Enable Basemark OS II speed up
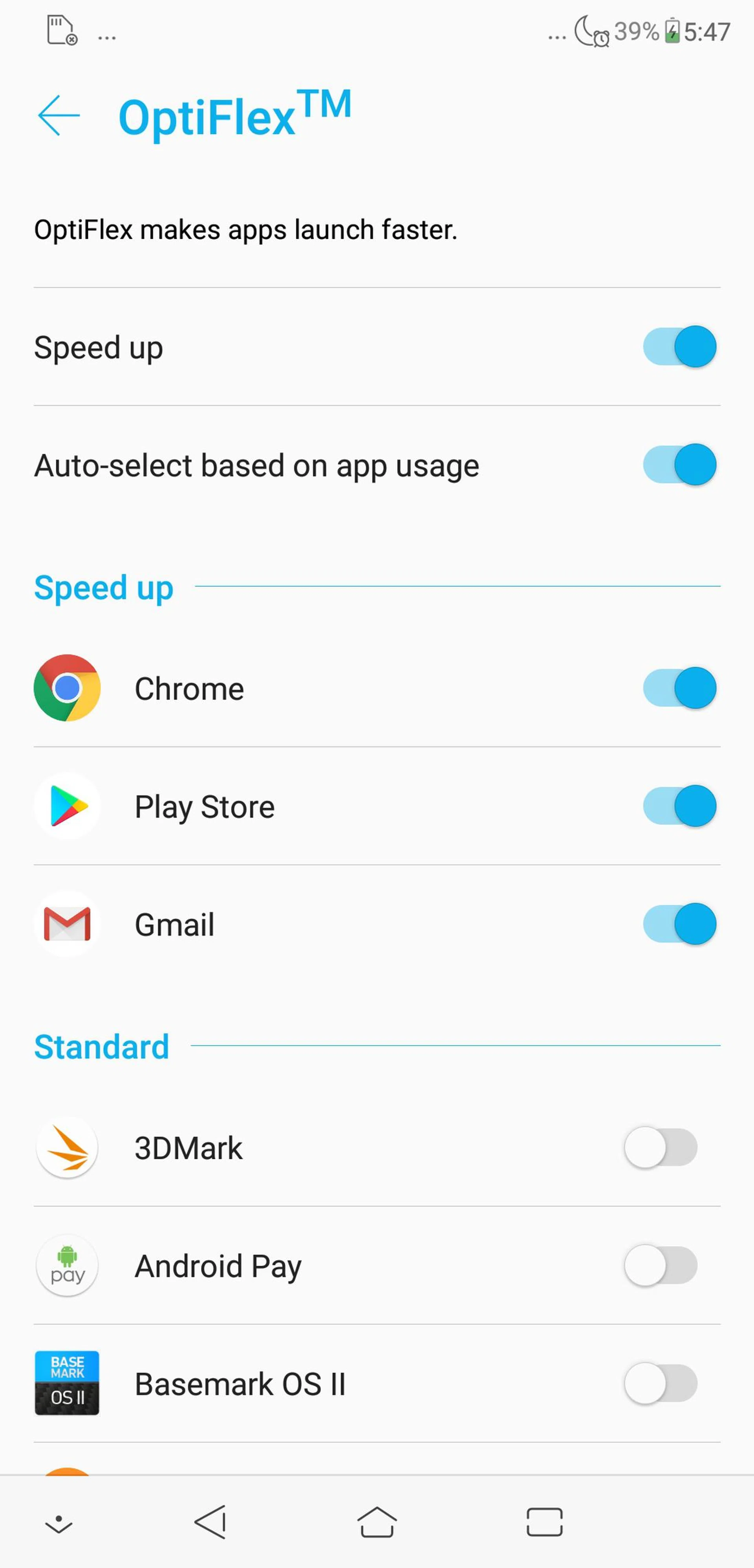This screenshot has height=1568, width=754. pos(661,1384)
